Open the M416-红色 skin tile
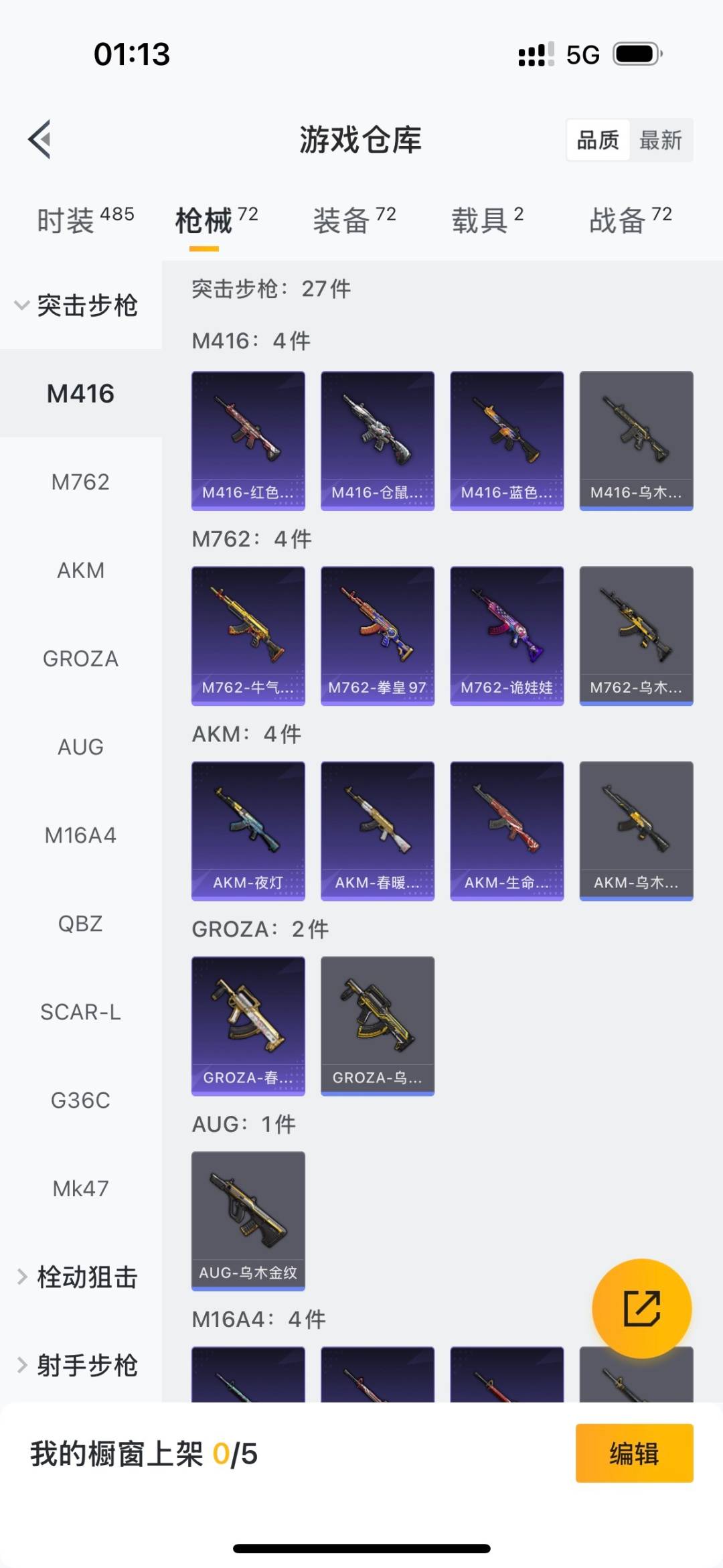Image resolution: width=723 pixels, height=1568 pixels. (x=248, y=441)
